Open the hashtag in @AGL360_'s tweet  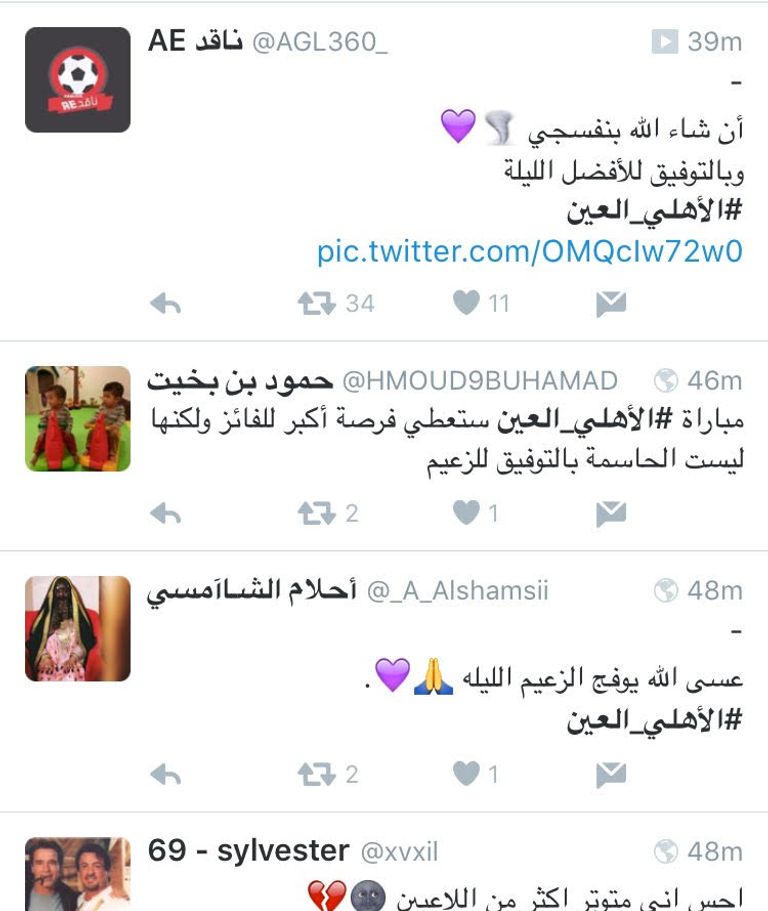tap(655, 212)
